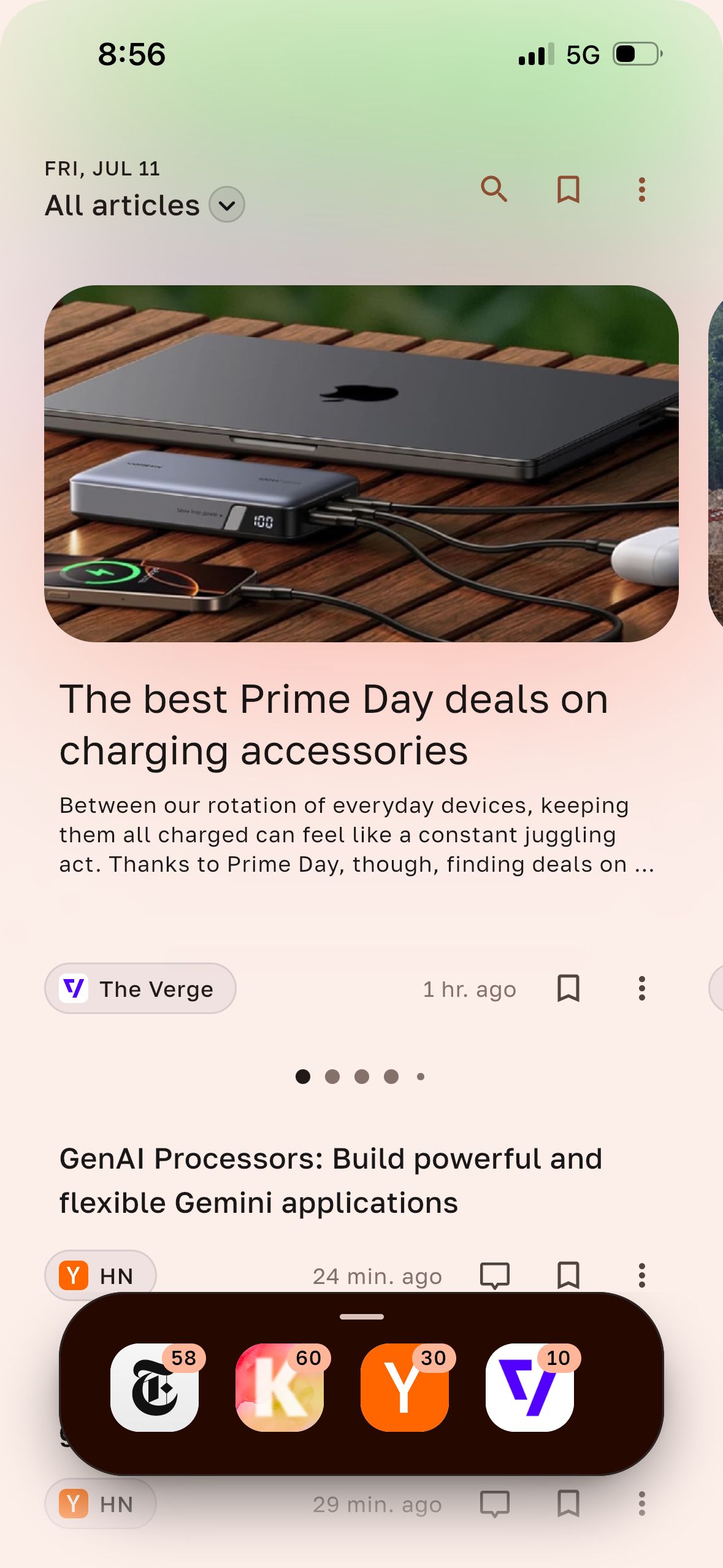Expand the All articles dropdown
This screenshot has height=1568, width=723.
(x=227, y=205)
